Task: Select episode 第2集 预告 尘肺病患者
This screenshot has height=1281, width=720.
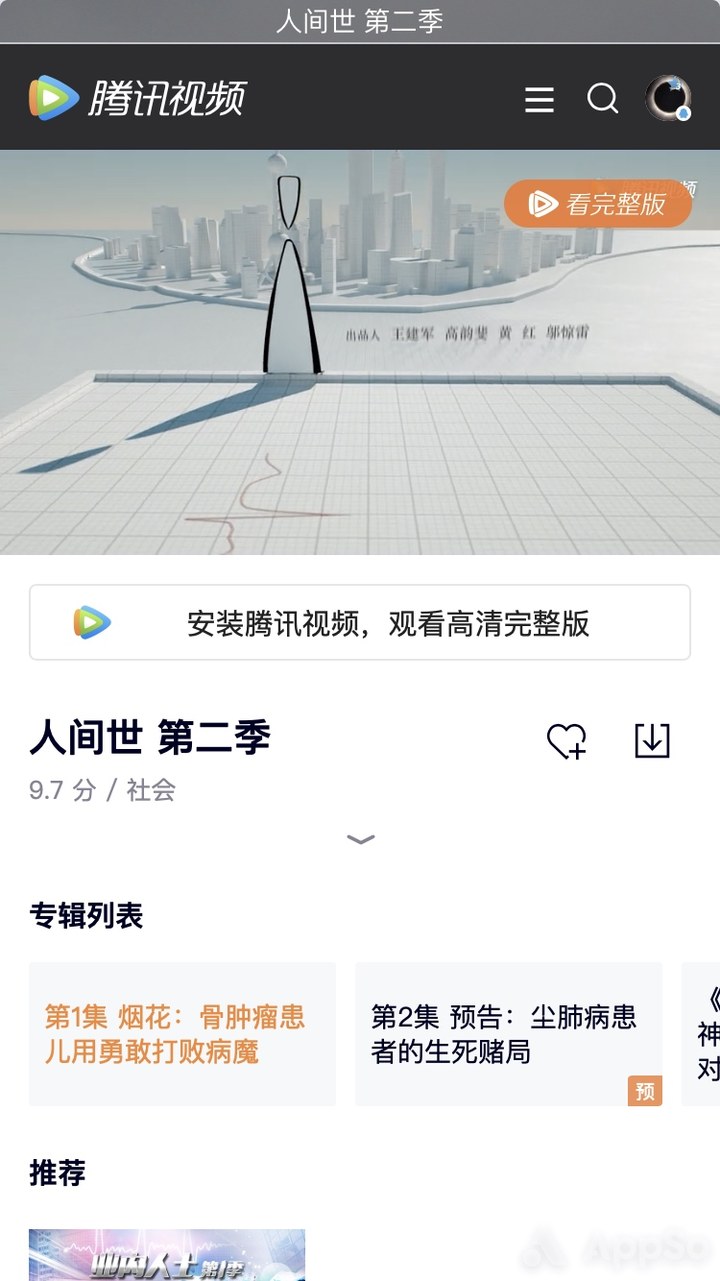Action: 508,1034
